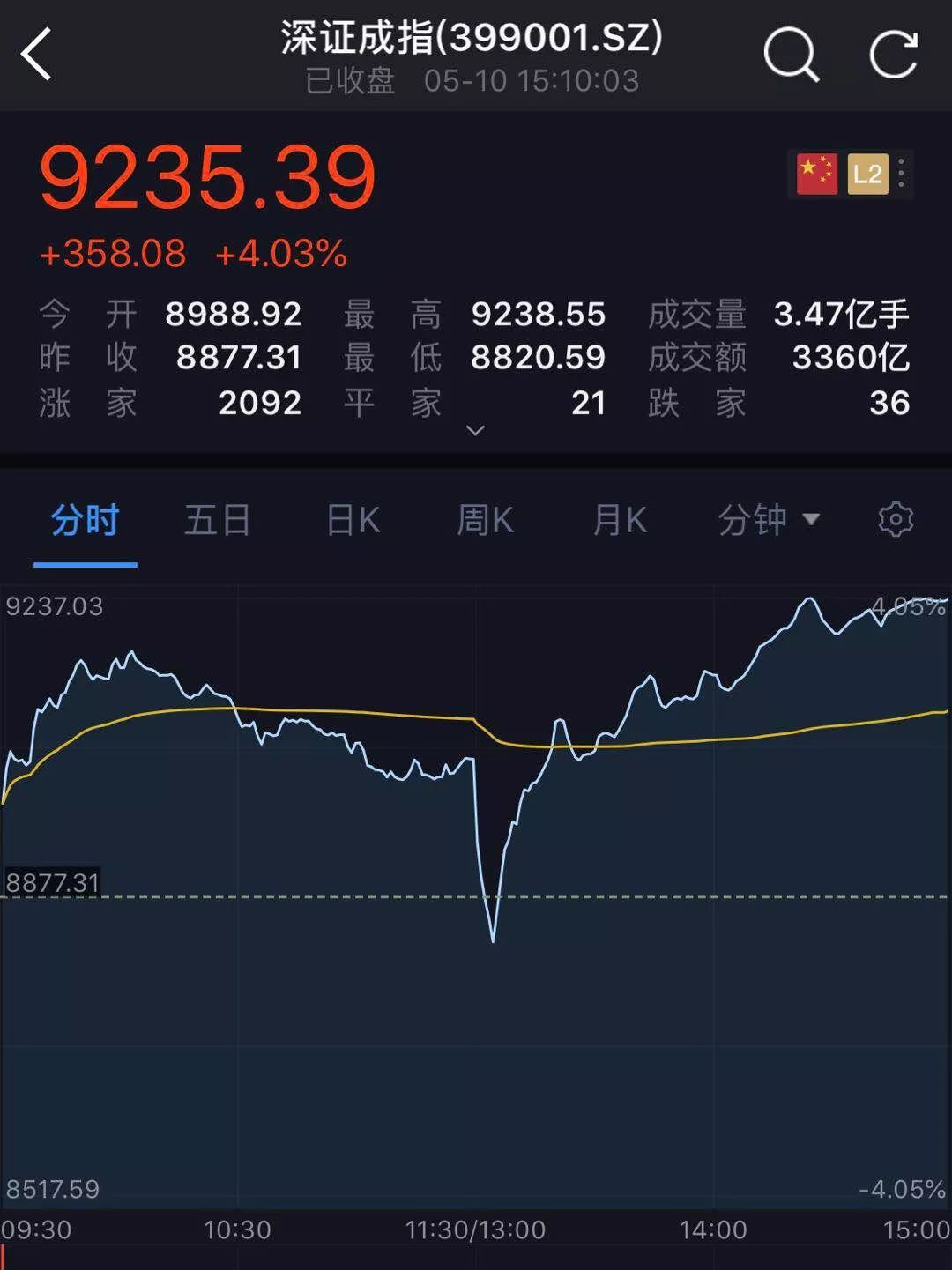Switch to the 五日 chart tab
The height and width of the screenshot is (1270, 952).
[217, 520]
